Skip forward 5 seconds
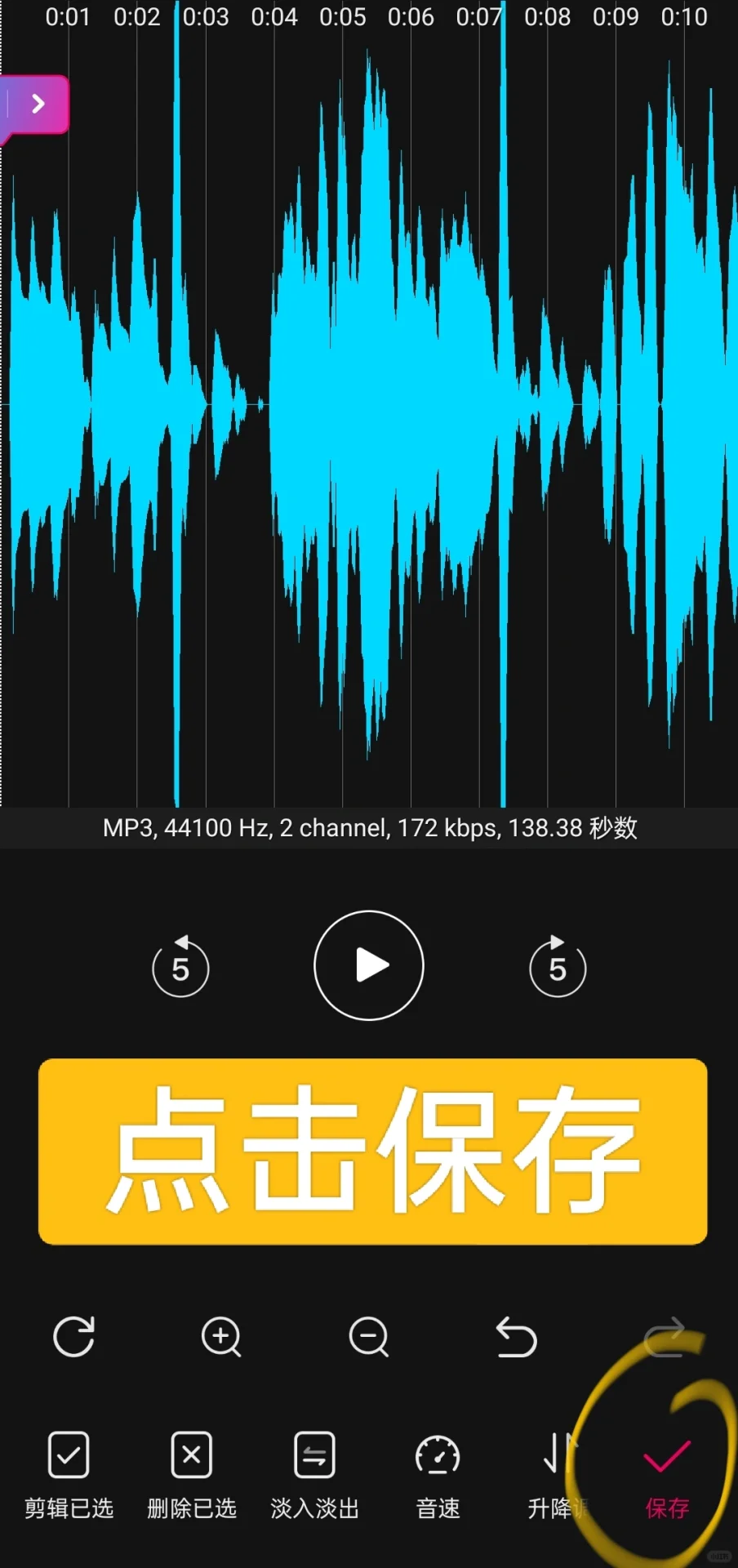The width and height of the screenshot is (738, 1568). tap(558, 966)
